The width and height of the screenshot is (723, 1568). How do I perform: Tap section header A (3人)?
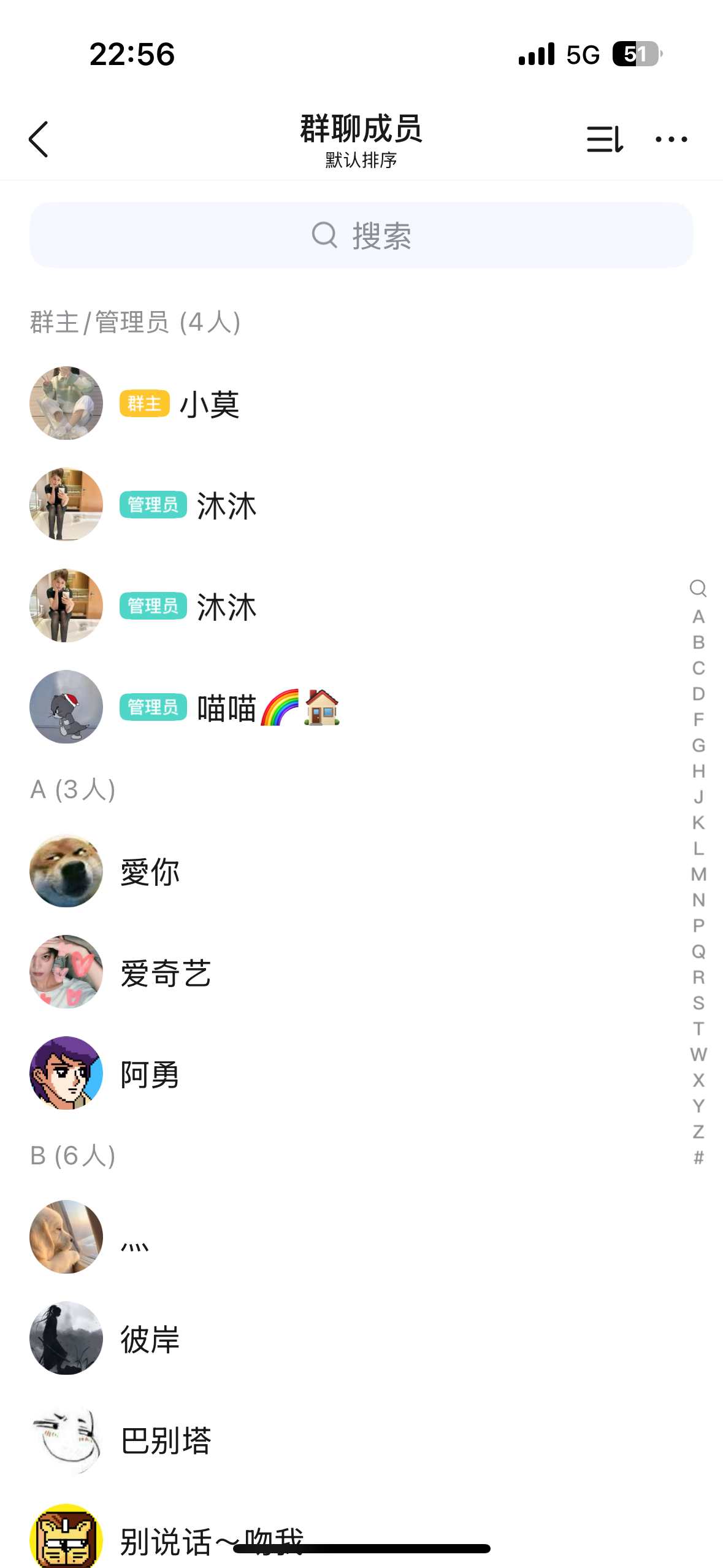(x=72, y=790)
